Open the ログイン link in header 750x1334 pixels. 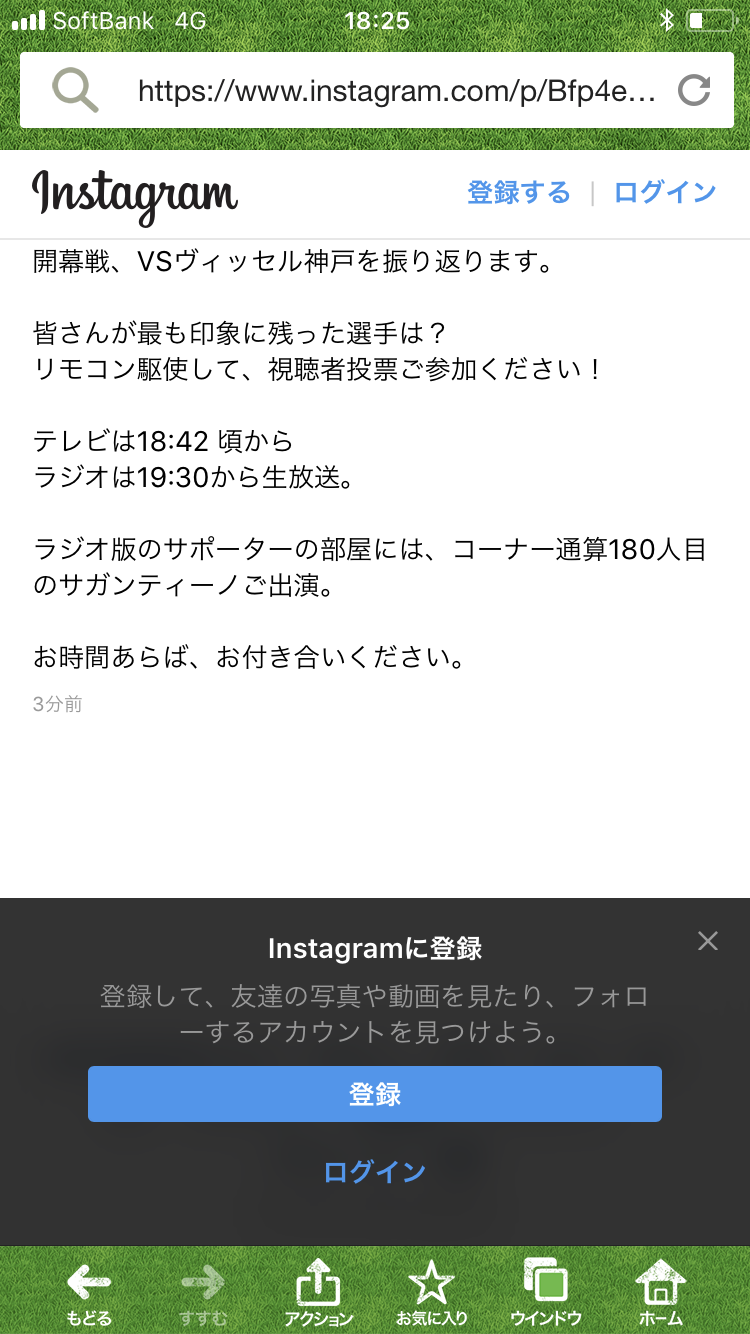665,193
